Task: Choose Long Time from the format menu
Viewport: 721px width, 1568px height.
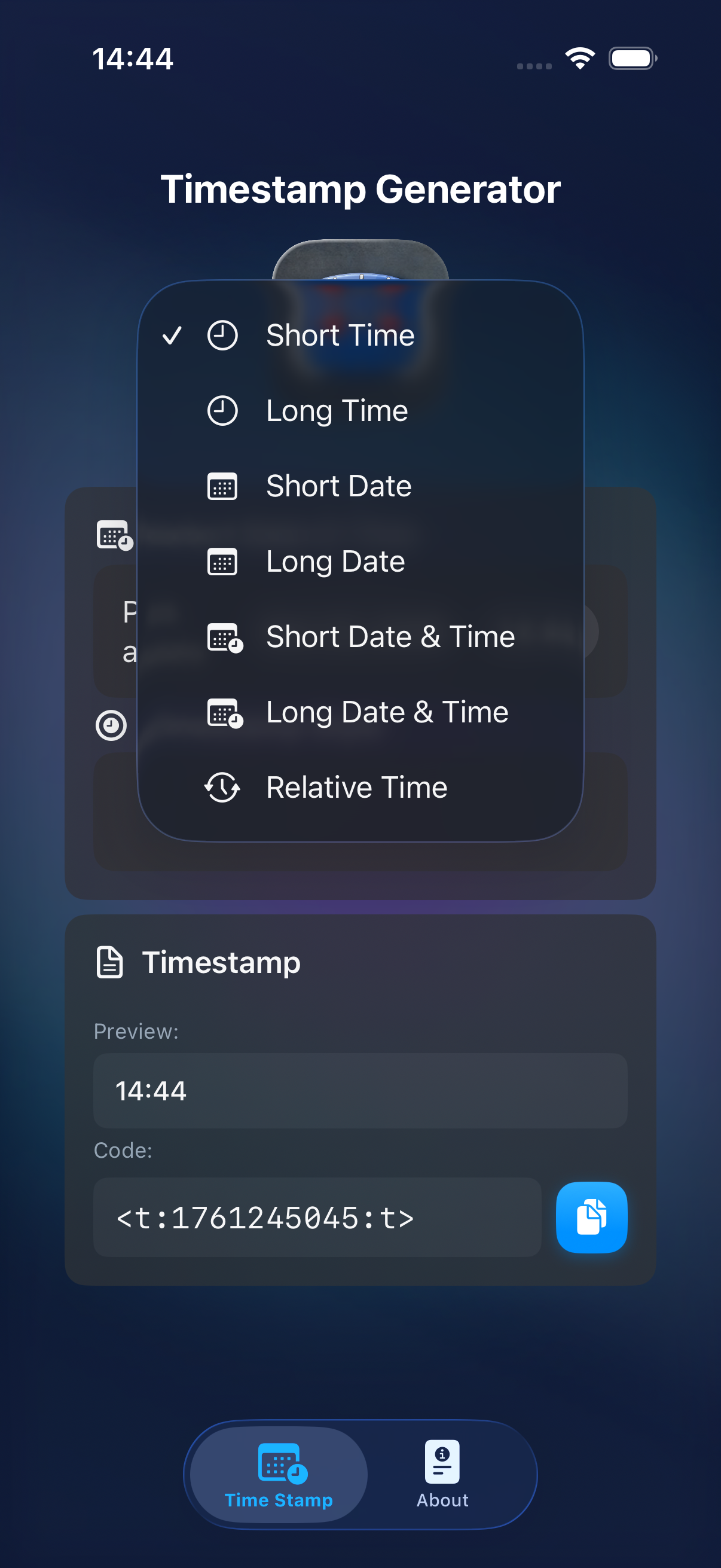Action: 337,410
